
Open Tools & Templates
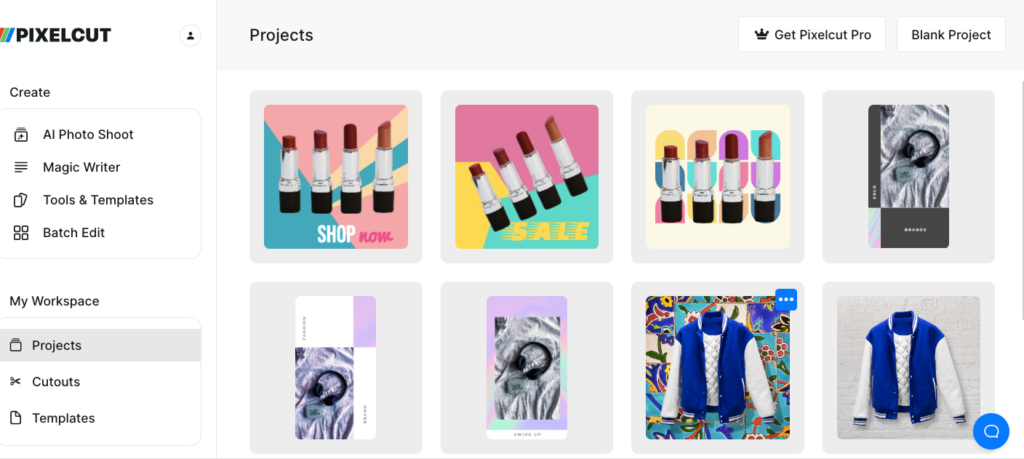point(97,200)
